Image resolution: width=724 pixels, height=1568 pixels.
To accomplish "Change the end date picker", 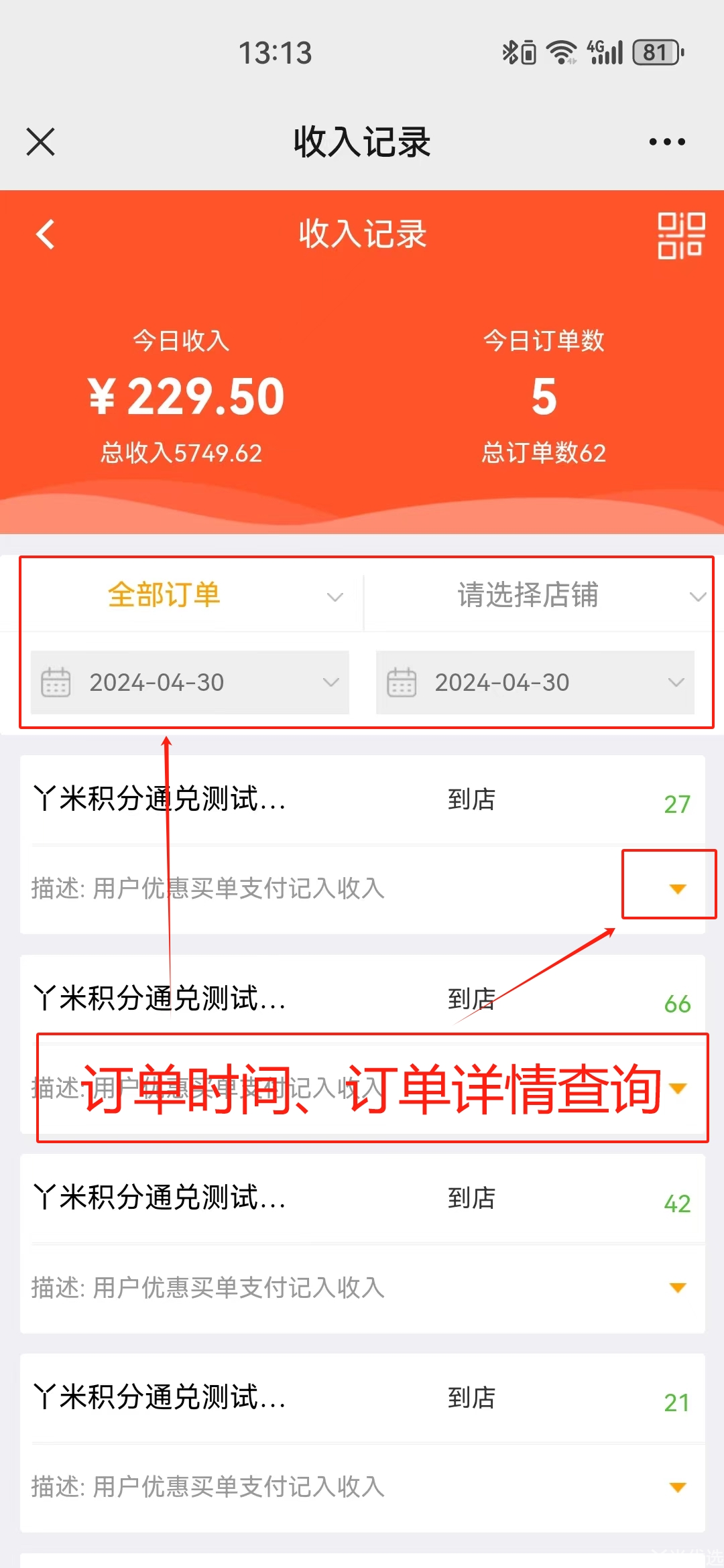I will pos(535,682).
